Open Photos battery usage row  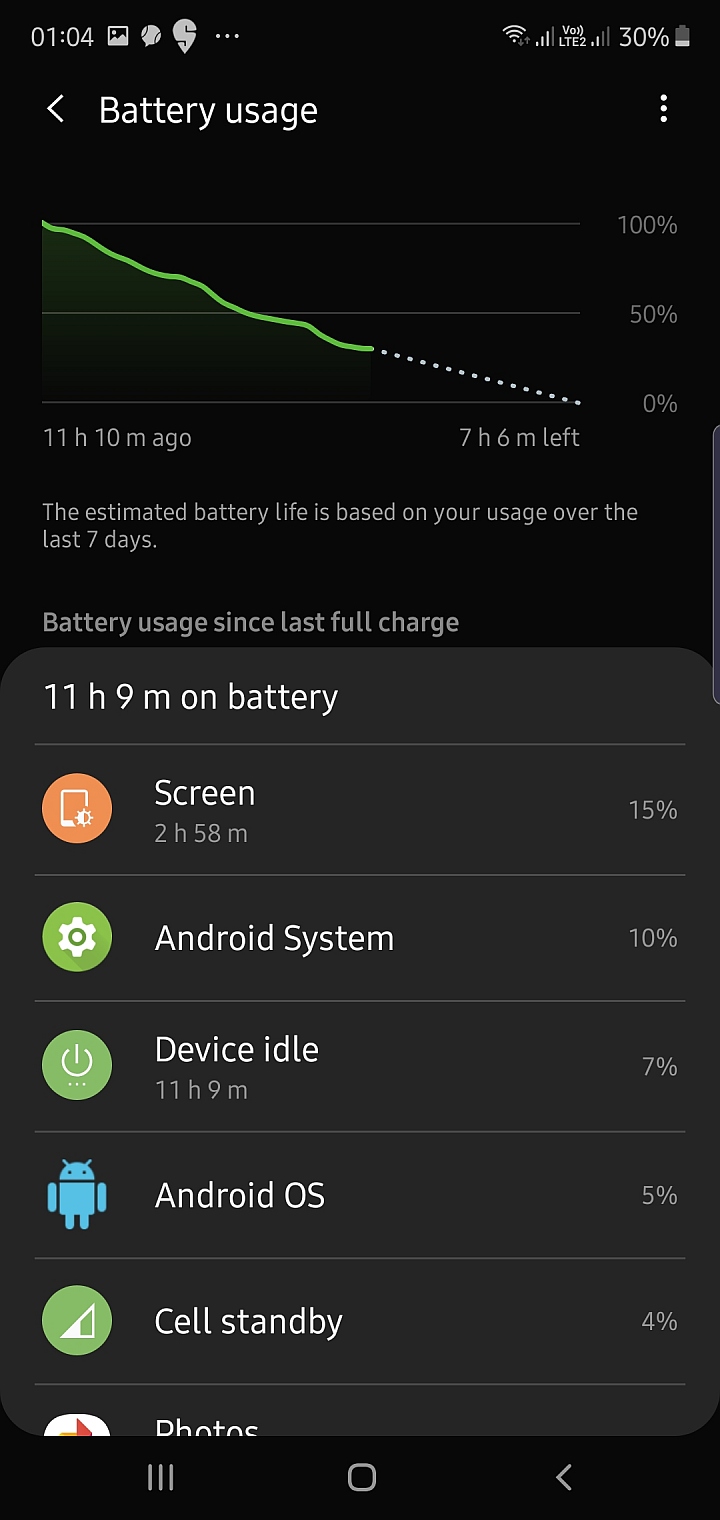360,1420
